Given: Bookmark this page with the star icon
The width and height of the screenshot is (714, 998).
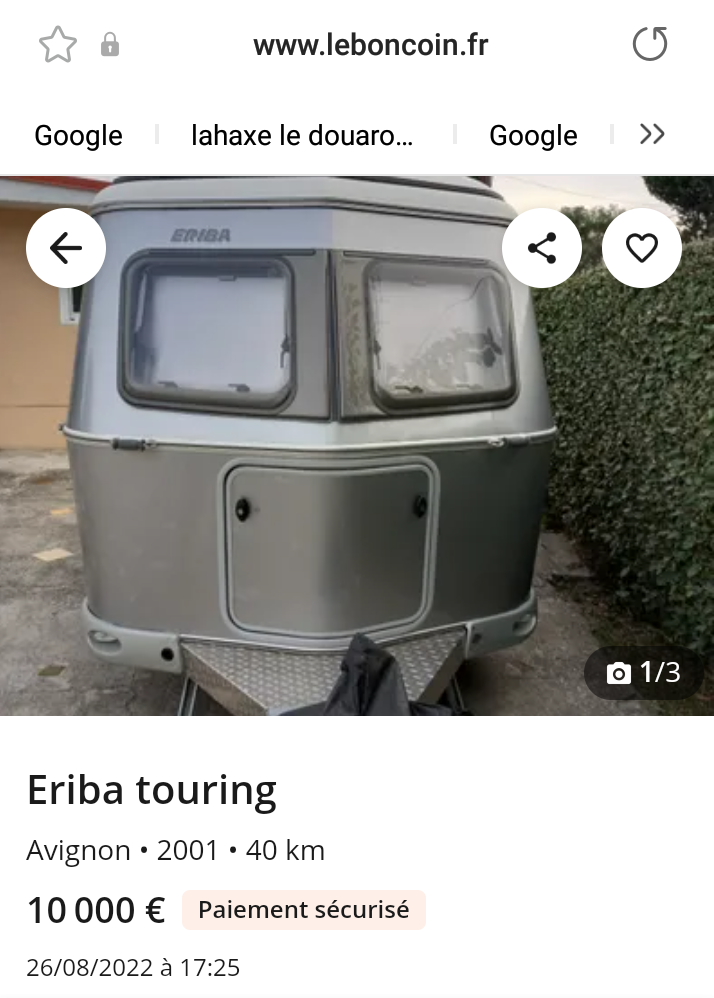Looking at the screenshot, I should click(x=57, y=45).
